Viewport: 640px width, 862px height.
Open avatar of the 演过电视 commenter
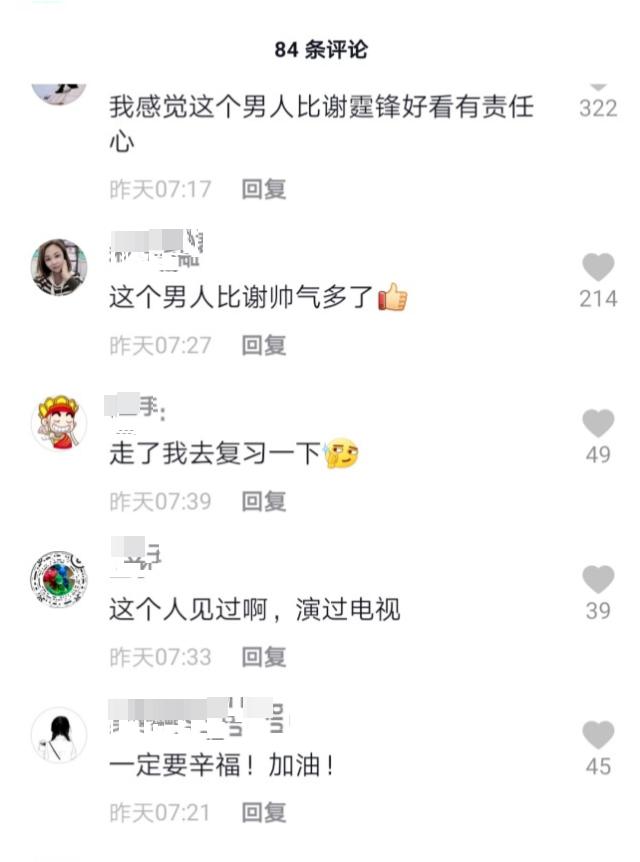pyautogui.click(x=59, y=578)
